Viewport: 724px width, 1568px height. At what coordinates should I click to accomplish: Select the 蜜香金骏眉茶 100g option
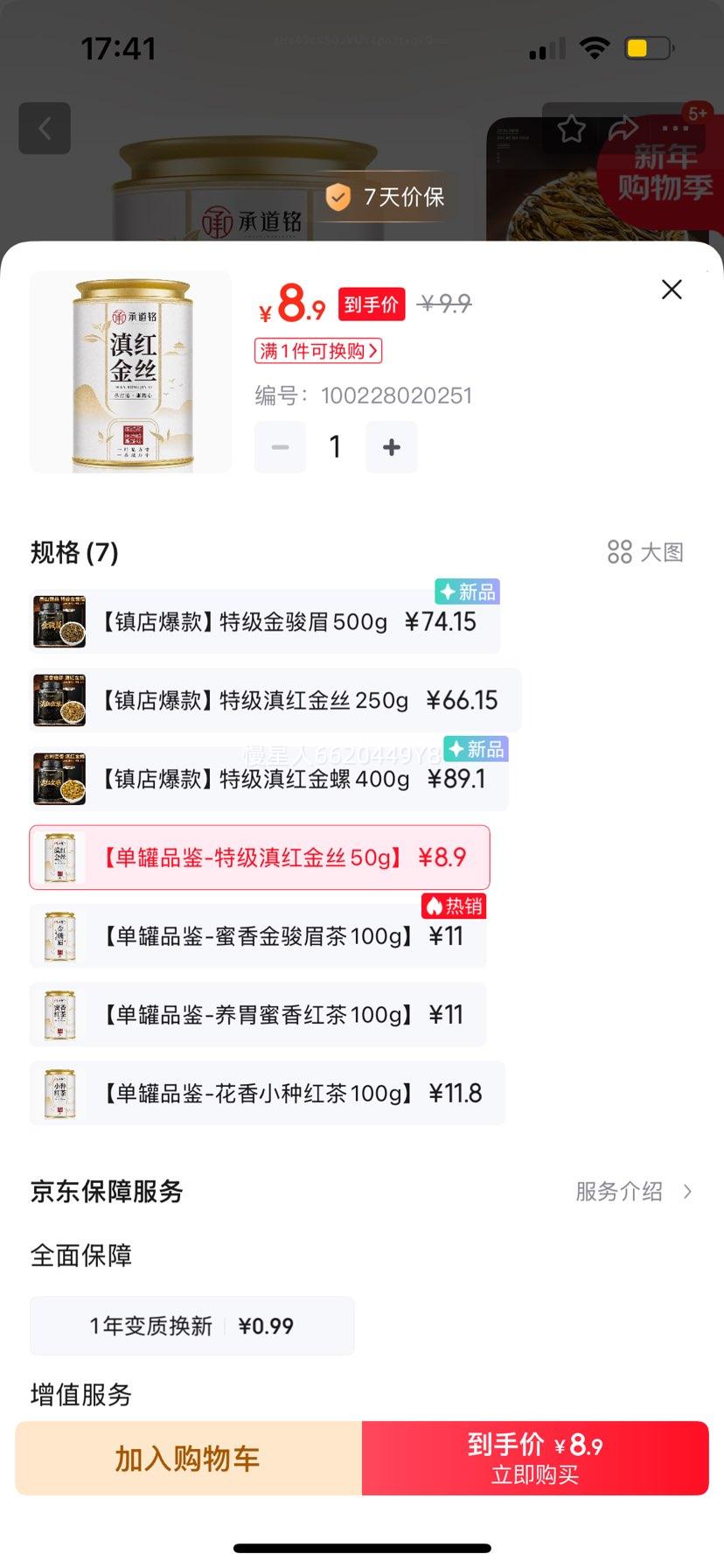[x=262, y=936]
